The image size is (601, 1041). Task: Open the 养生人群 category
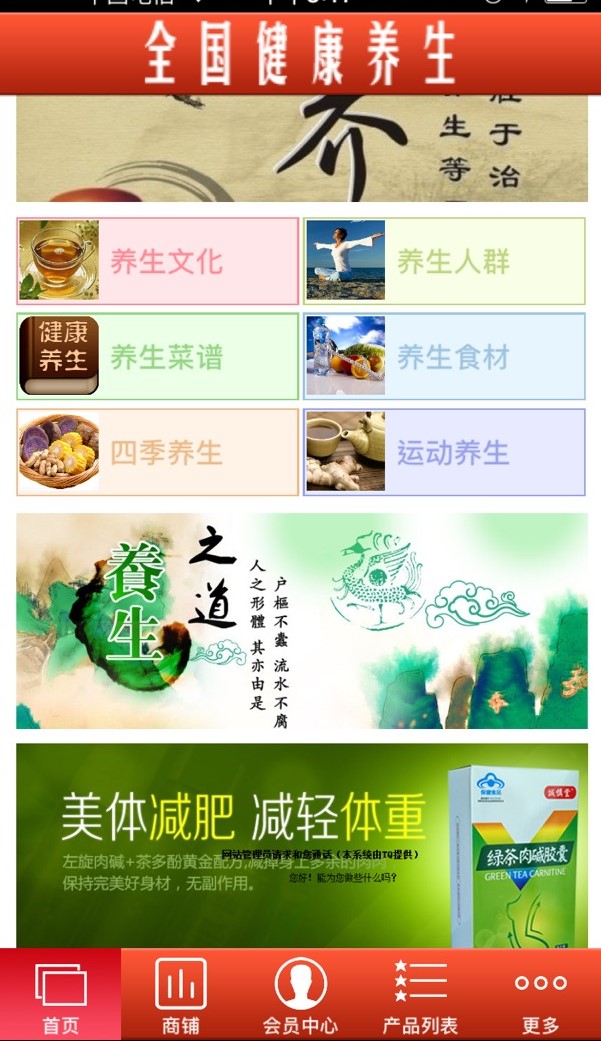(445, 261)
